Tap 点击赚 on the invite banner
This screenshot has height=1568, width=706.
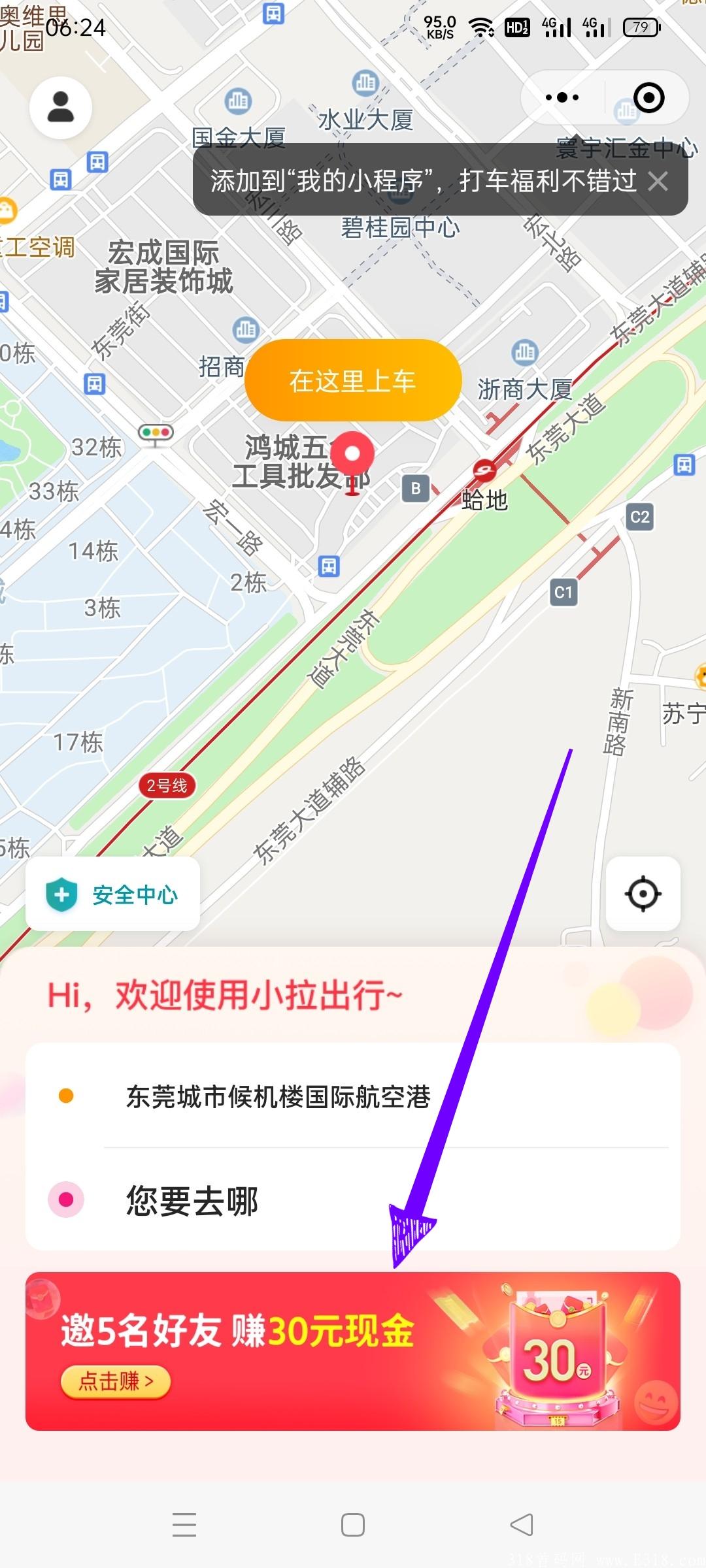click(116, 1380)
